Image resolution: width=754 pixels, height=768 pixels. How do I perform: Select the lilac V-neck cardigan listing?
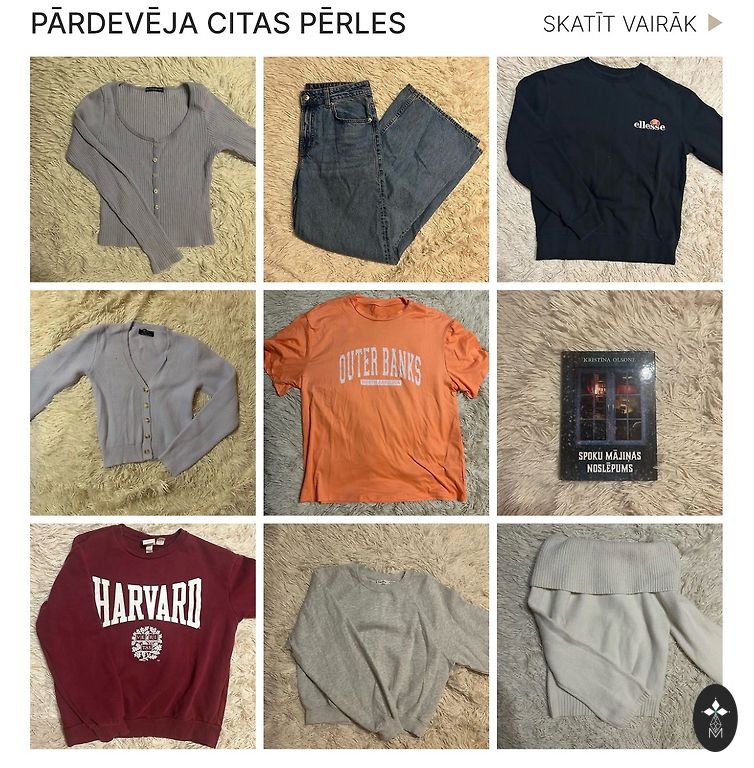click(x=142, y=402)
